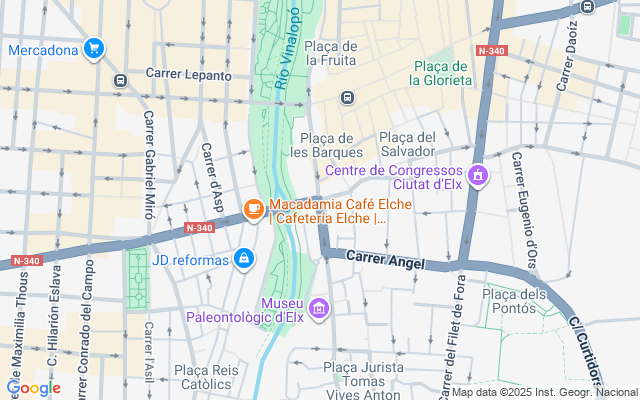Open the Museu Paleontològic d'Elx marker
This screenshot has width=640, height=400.
click(x=319, y=307)
